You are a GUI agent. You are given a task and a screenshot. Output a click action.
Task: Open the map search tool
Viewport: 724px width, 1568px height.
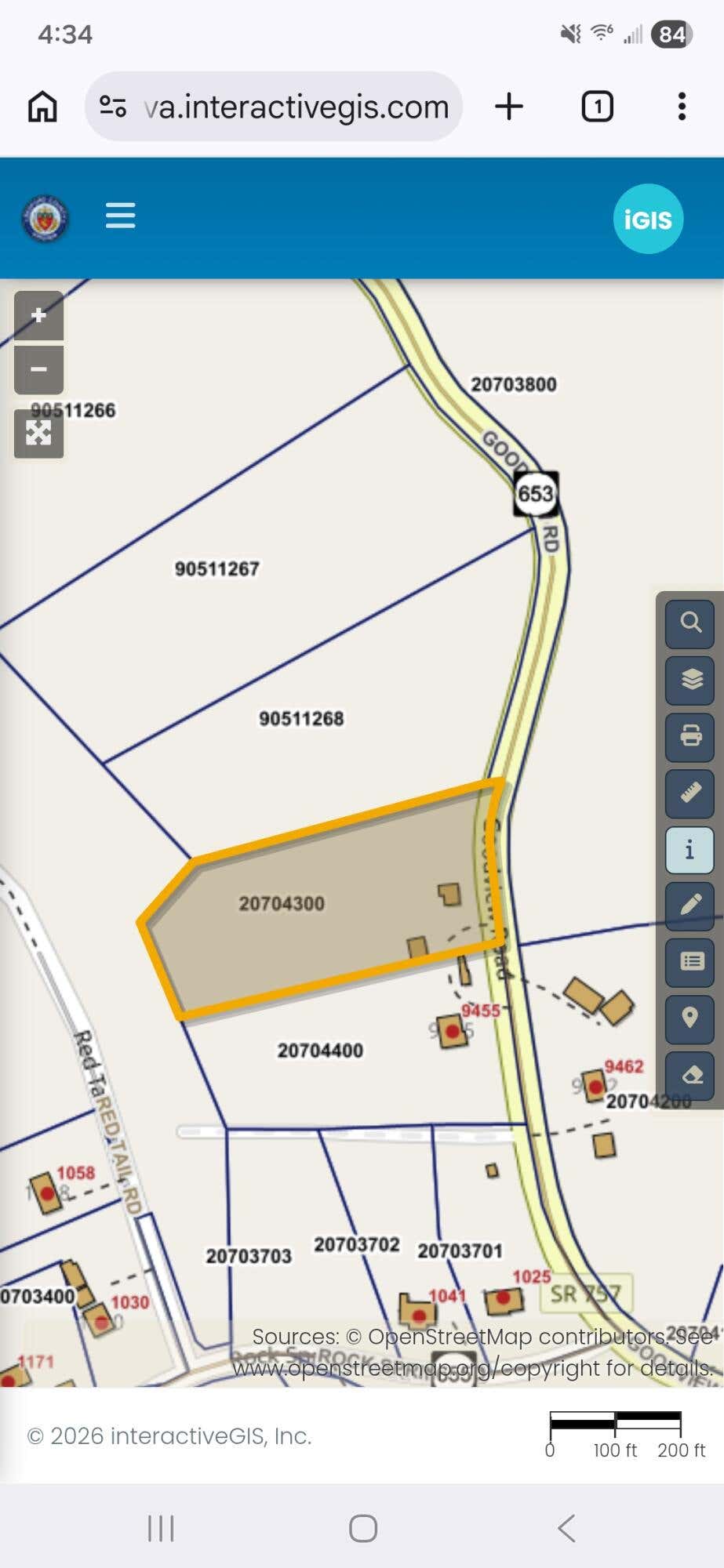click(x=689, y=623)
